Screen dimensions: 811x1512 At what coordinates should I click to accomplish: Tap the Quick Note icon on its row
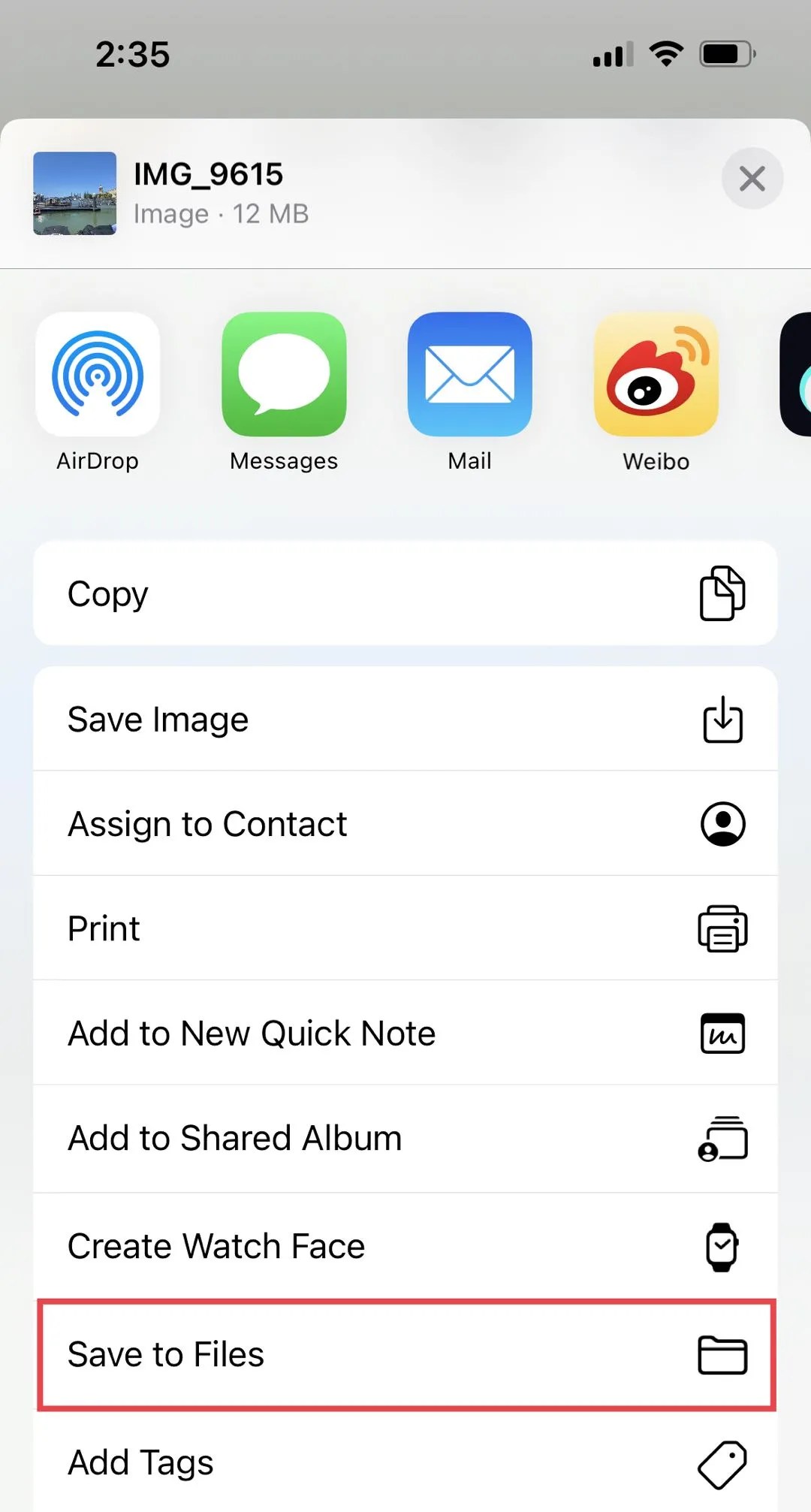coord(722,1034)
